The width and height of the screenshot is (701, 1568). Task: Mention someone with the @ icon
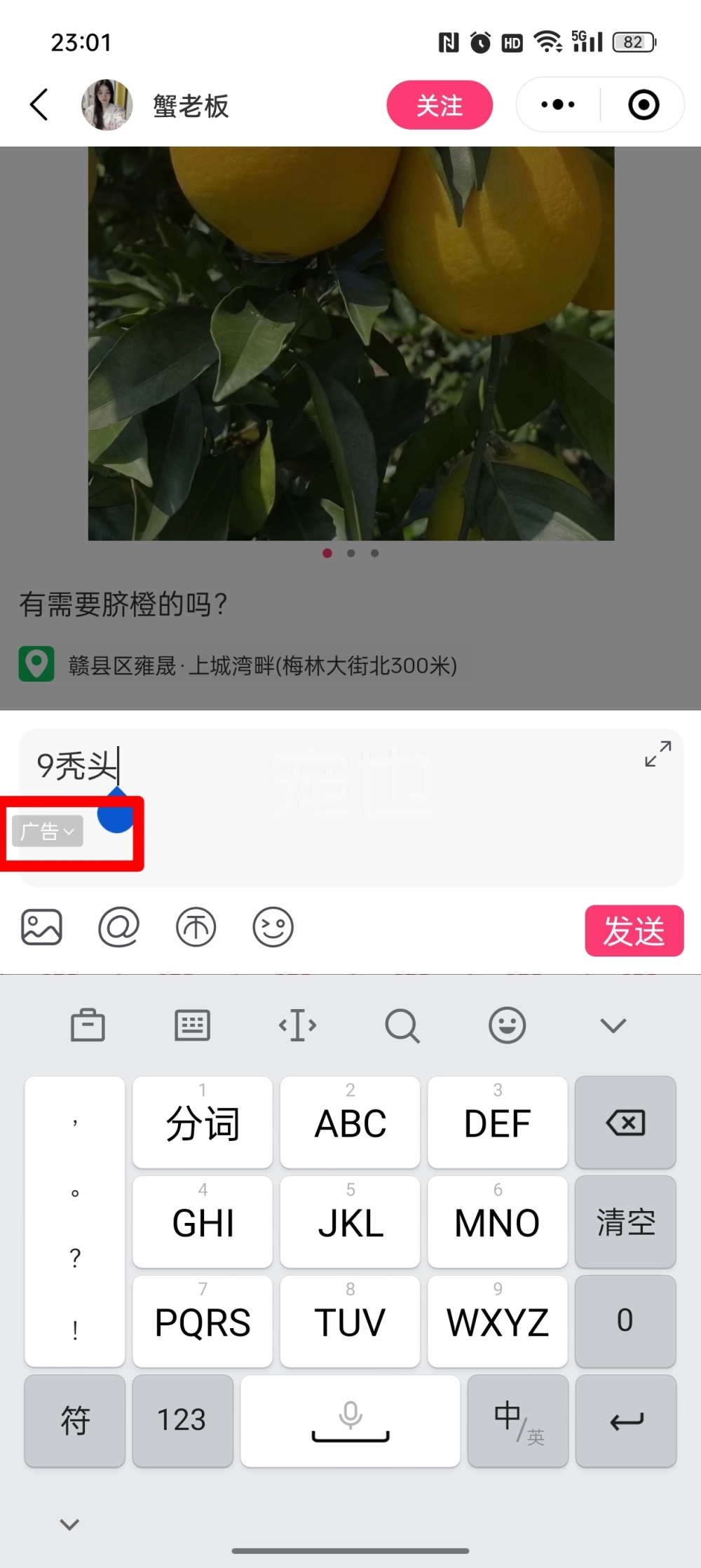pos(118,927)
